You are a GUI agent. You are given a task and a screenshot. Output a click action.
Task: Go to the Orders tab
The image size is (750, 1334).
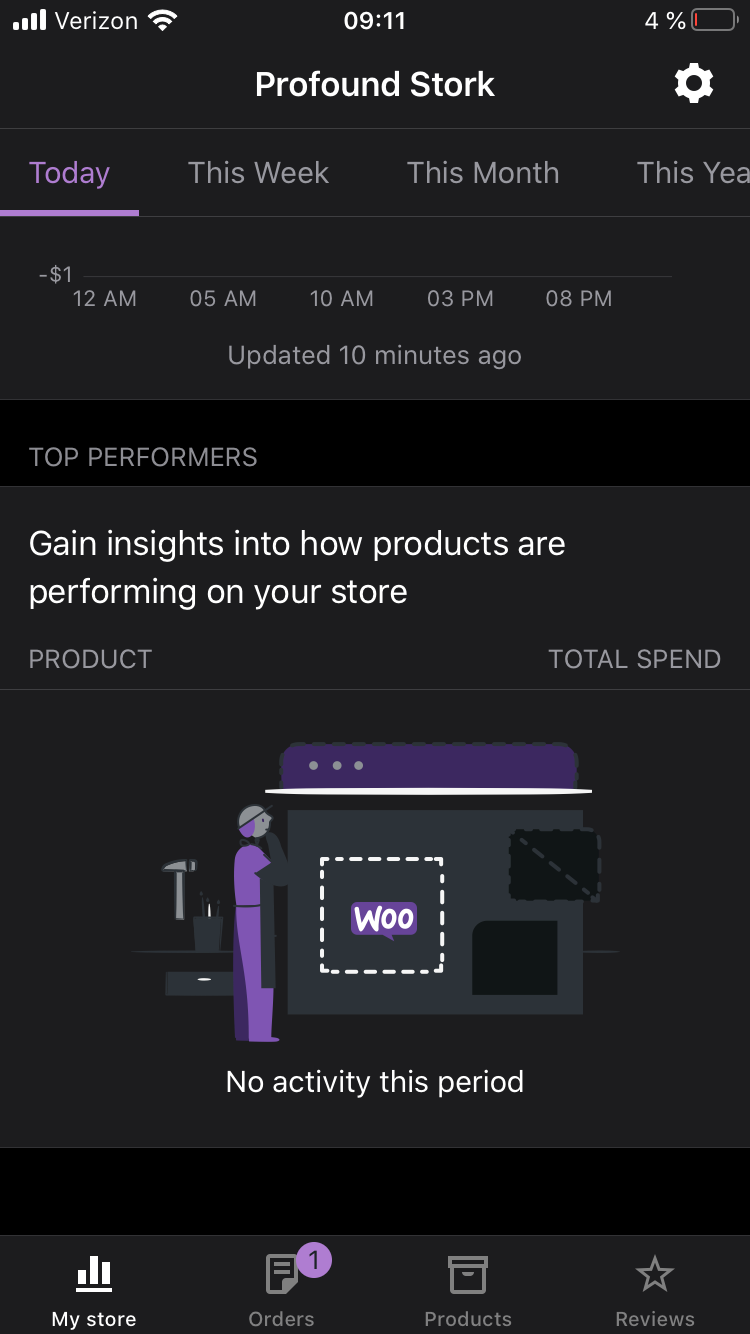tap(281, 1287)
